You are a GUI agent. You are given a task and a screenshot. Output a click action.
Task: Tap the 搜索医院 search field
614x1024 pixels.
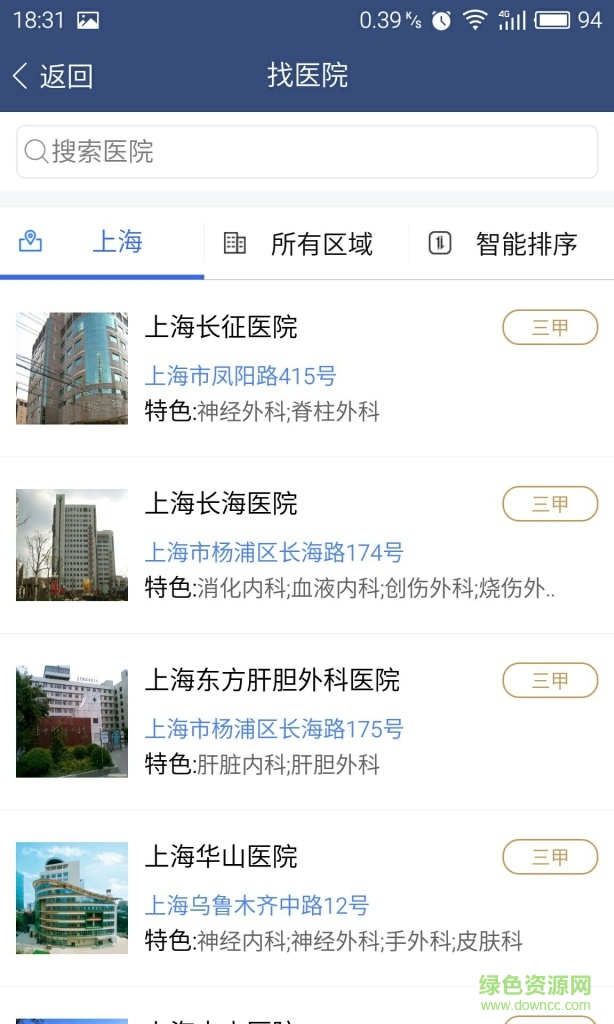point(307,152)
